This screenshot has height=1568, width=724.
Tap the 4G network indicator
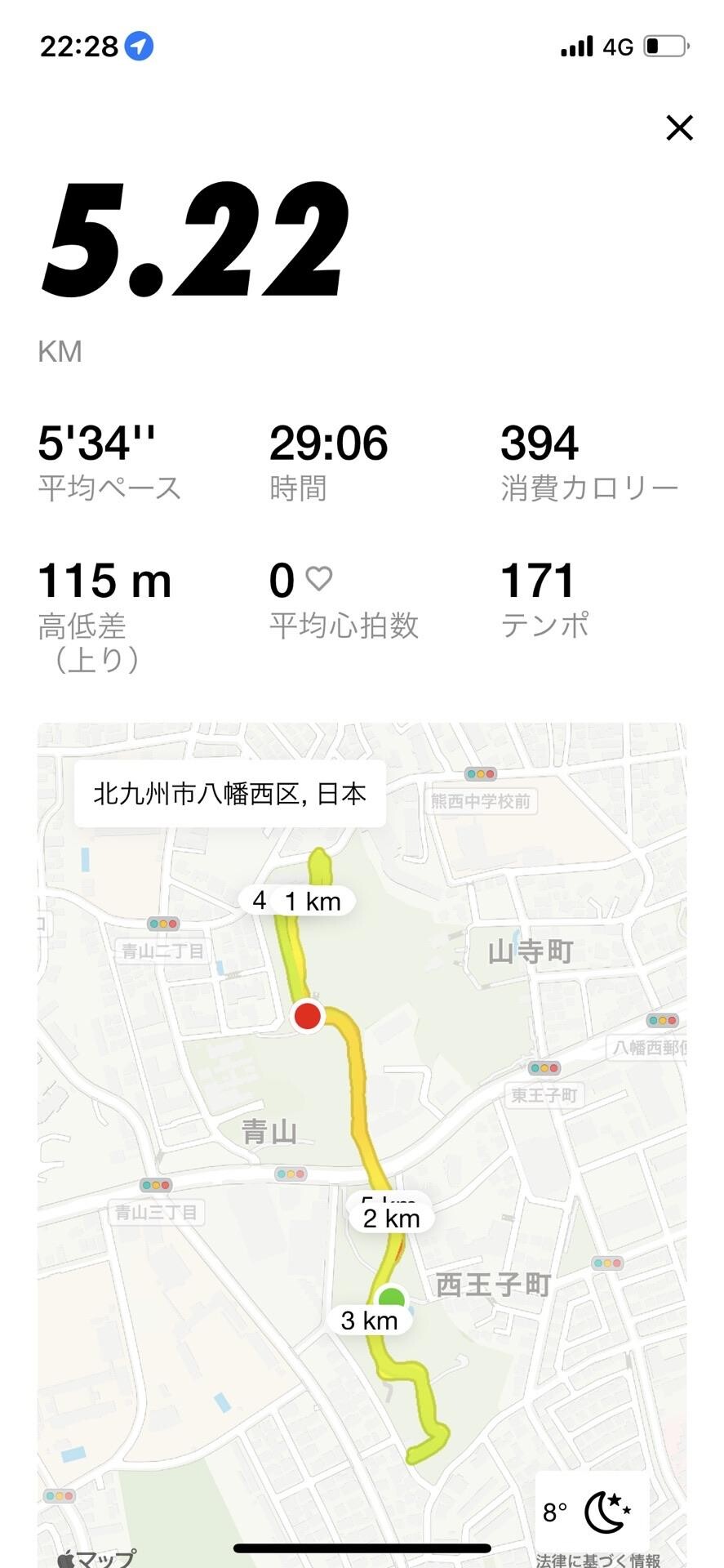[618, 47]
